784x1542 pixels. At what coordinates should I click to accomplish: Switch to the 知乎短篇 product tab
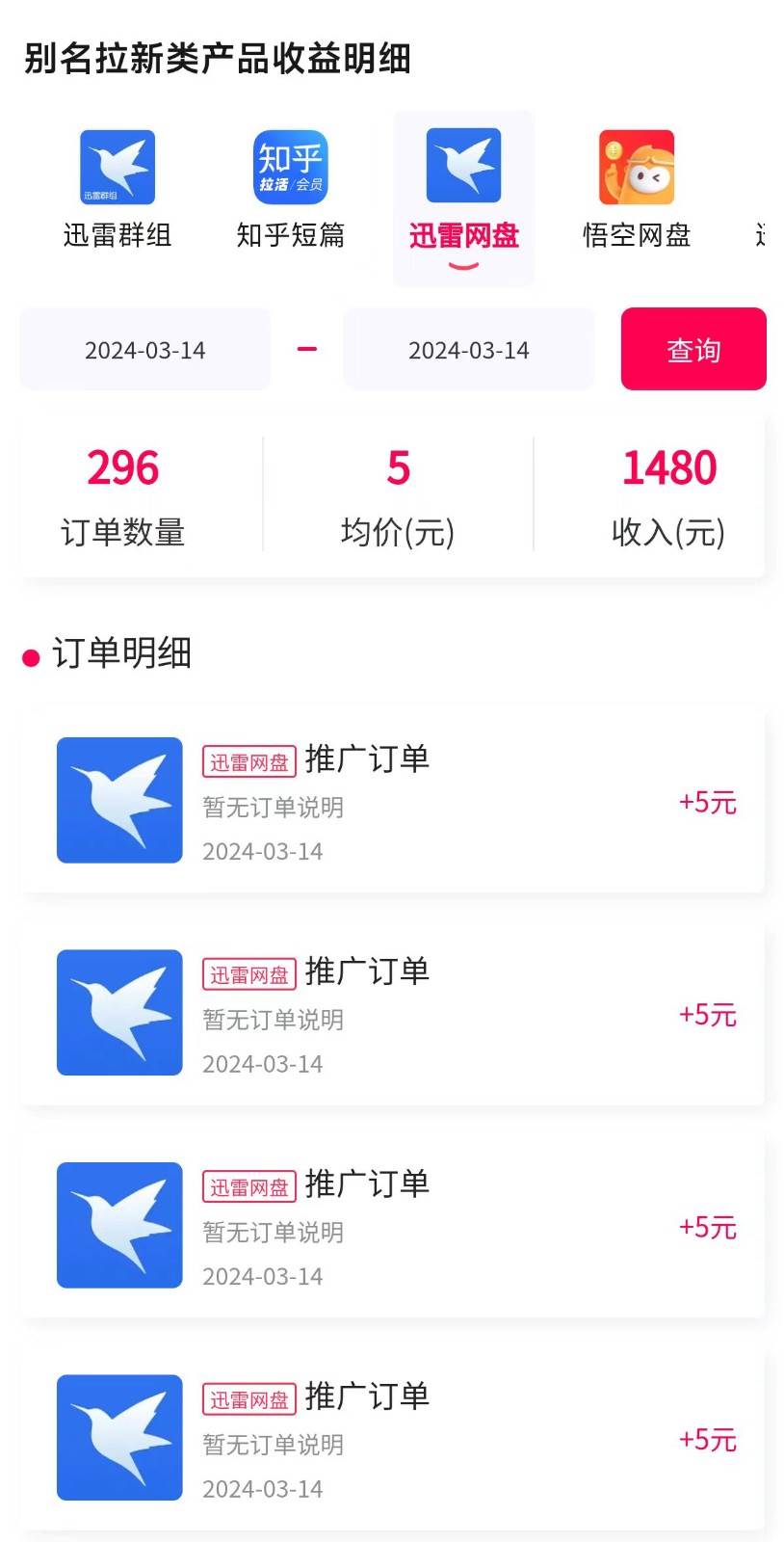[291, 232]
